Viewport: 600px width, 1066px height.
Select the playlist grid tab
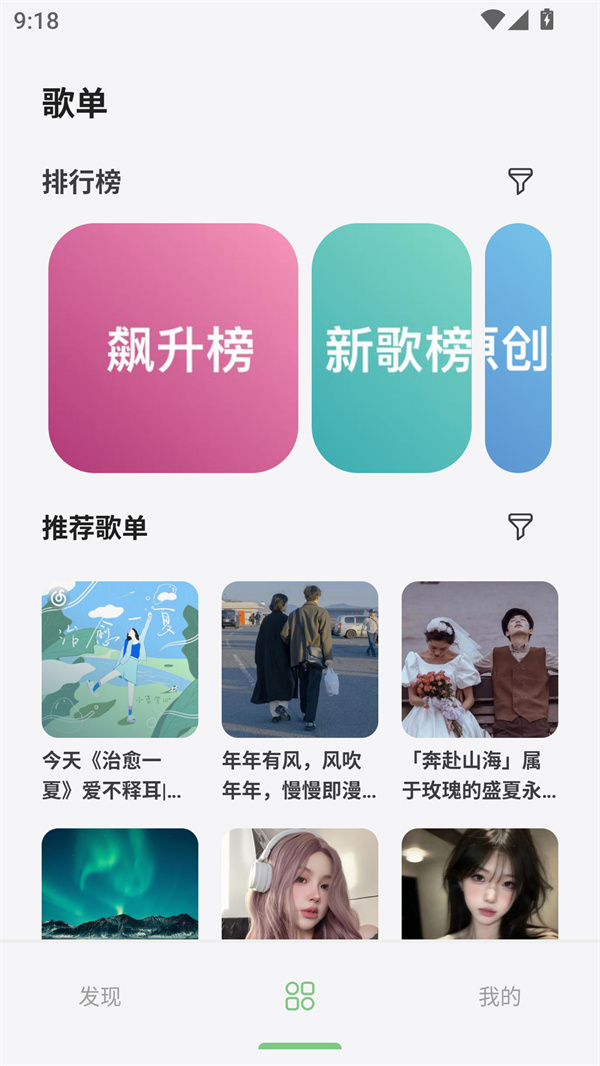coord(300,996)
